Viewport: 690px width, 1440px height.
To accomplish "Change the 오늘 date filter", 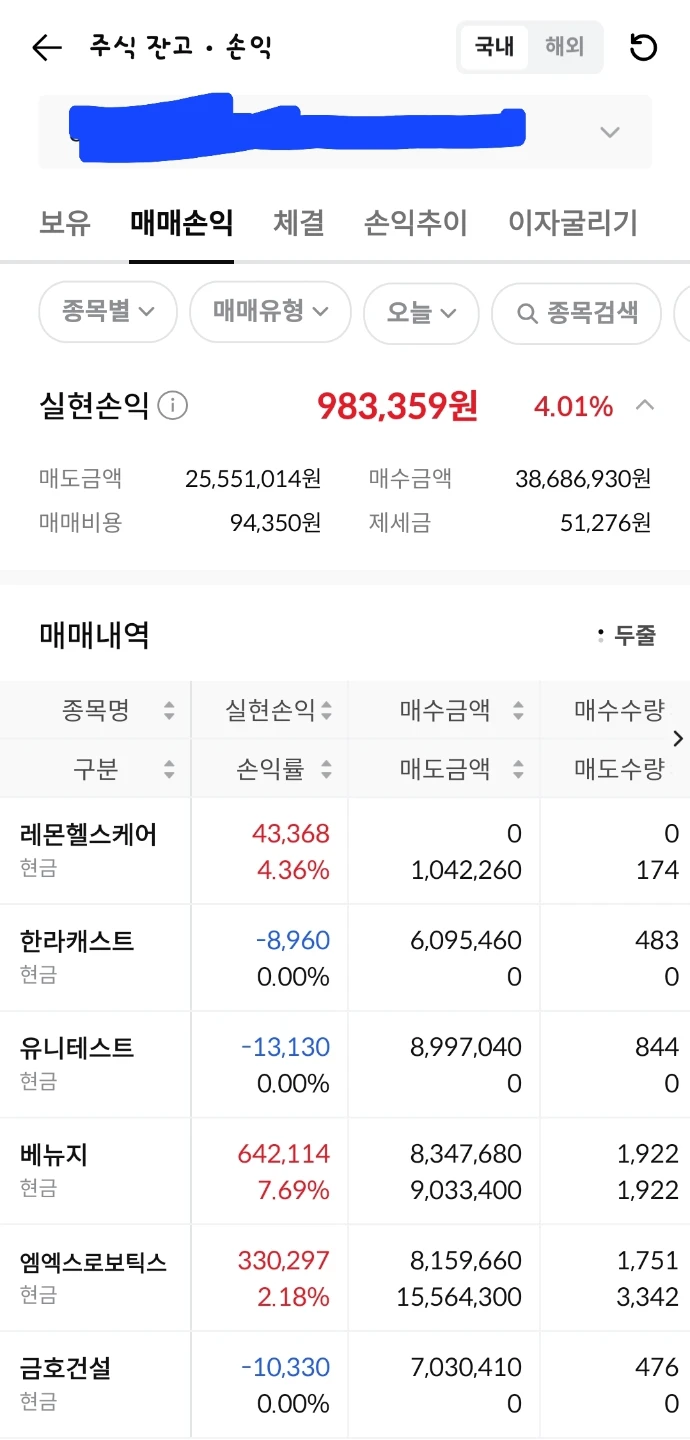I will click(421, 312).
